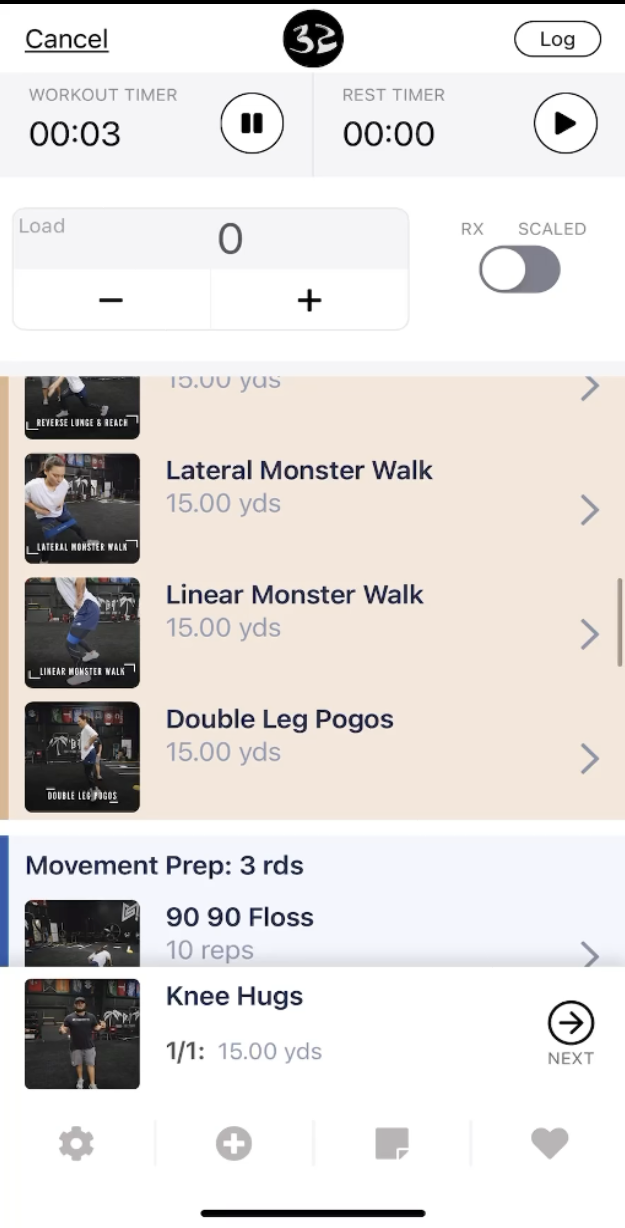The image size is (625, 1228).
Task: Go to the next exercise
Action: pos(570,1032)
